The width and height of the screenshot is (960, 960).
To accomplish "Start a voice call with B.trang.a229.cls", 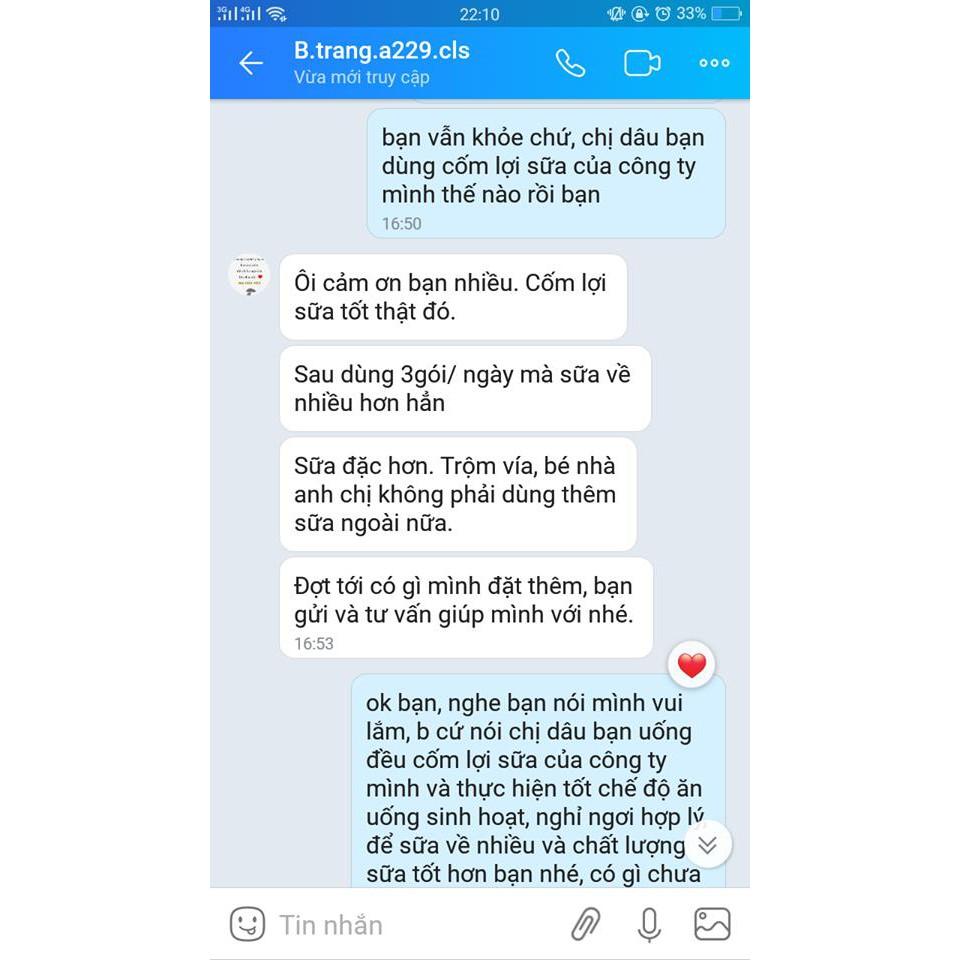I will point(570,63).
